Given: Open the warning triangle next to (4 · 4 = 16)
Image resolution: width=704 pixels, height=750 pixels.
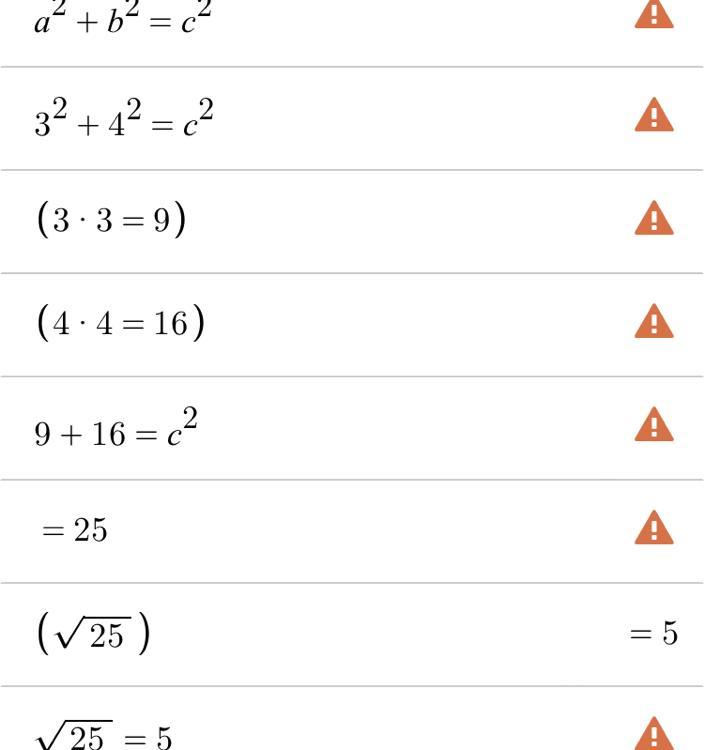Looking at the screenshot, I should click(654, 322).
